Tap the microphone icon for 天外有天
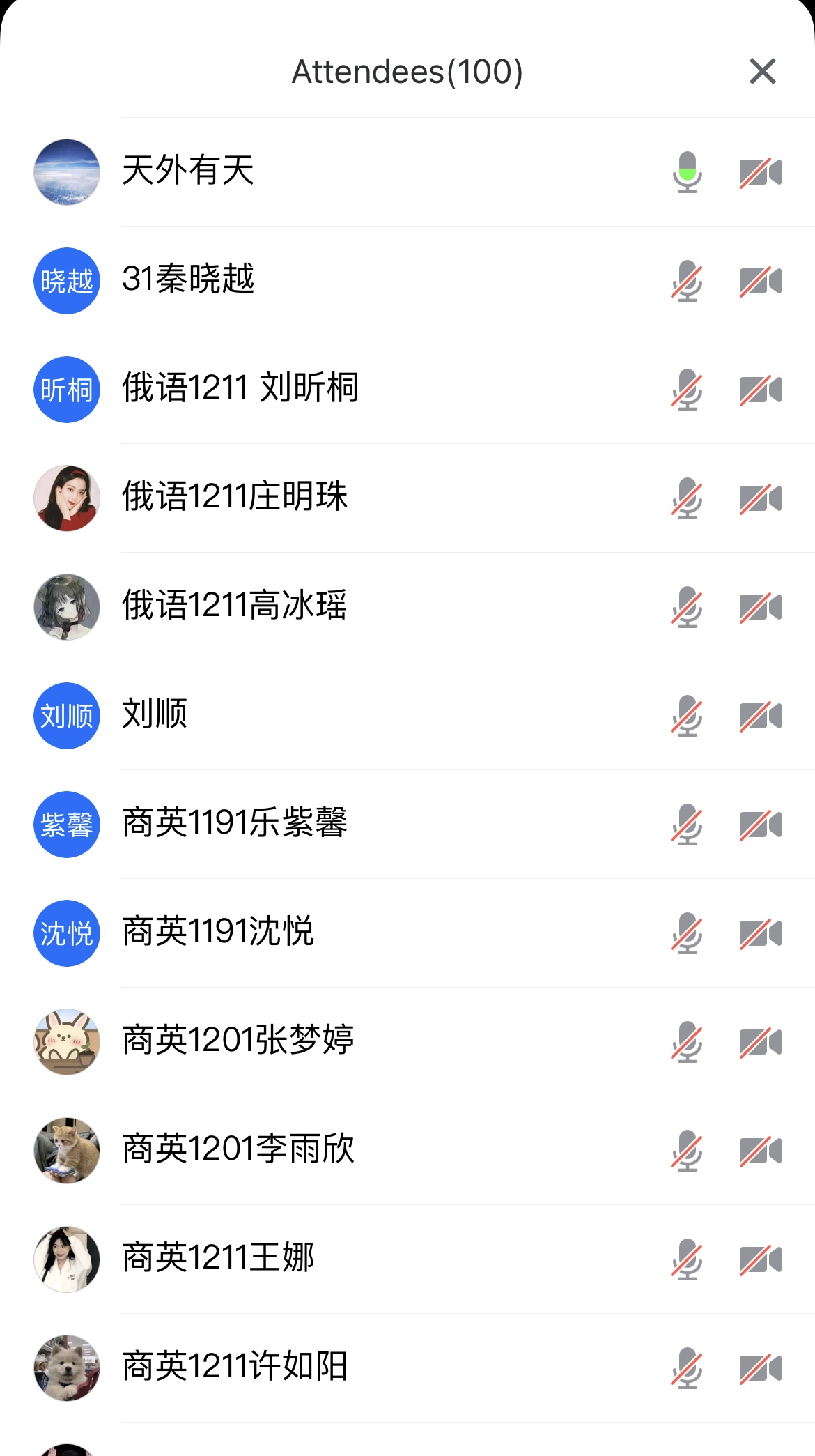This screenshot has width=815, height=1456. click(x=687, y=172)
